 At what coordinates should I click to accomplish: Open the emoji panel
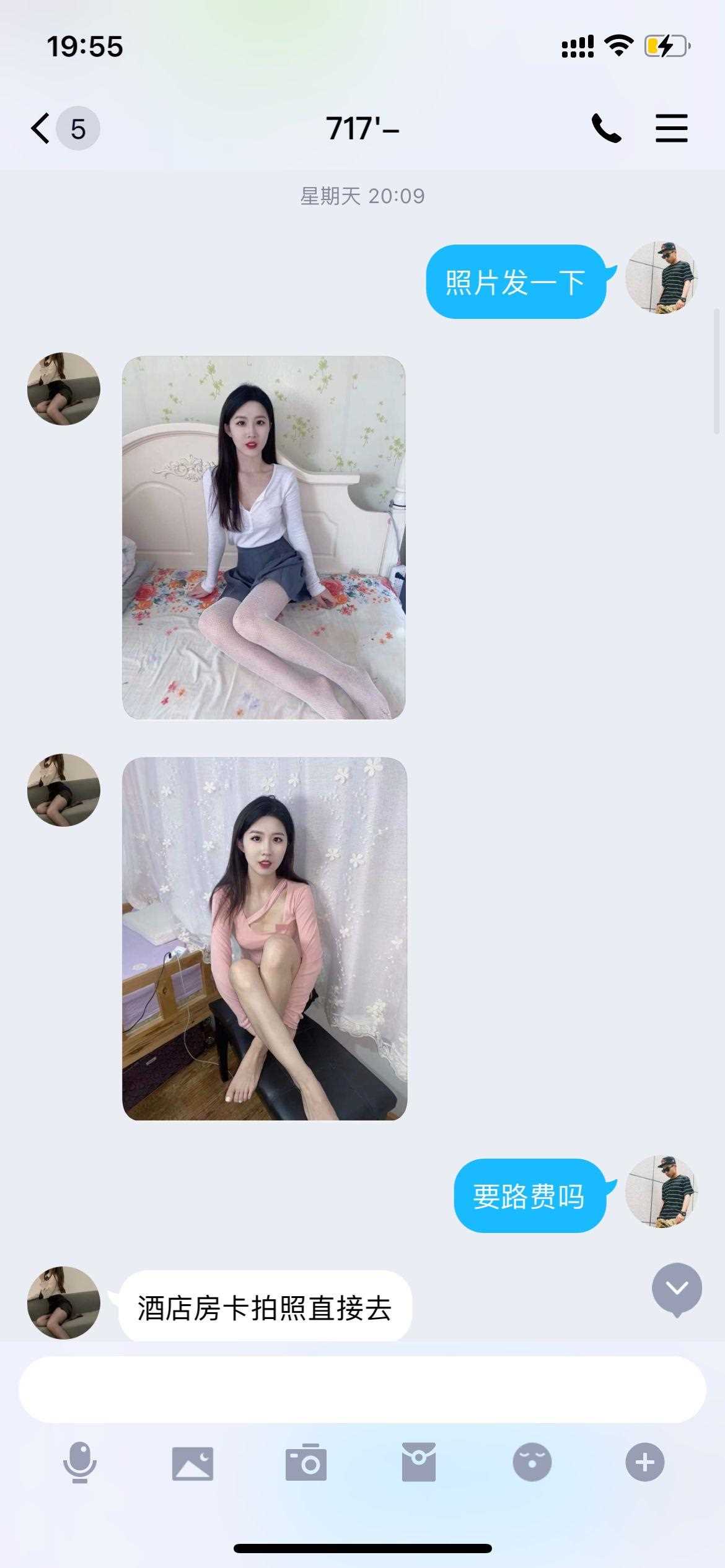[x=532, y=1462]
